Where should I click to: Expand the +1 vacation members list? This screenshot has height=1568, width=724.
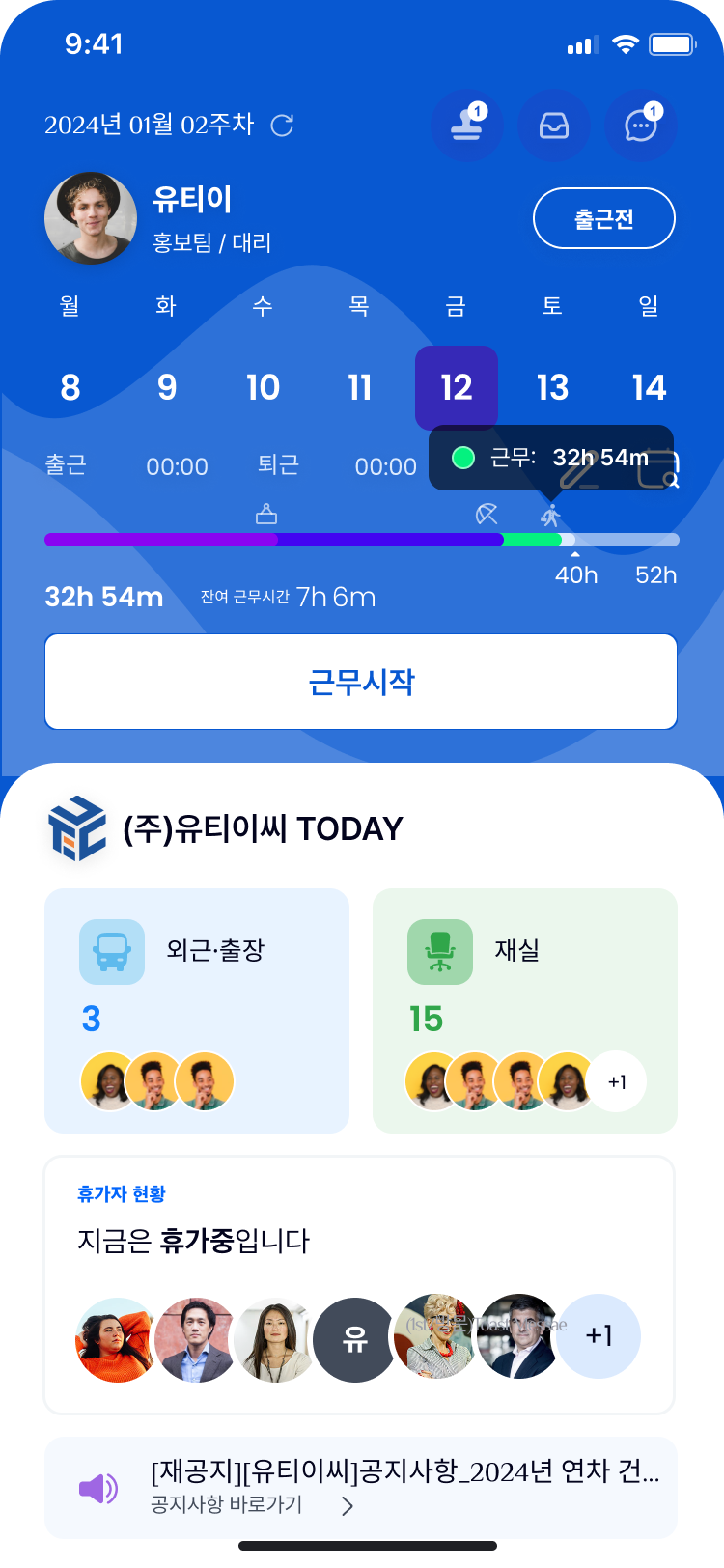coord(599,1337)
